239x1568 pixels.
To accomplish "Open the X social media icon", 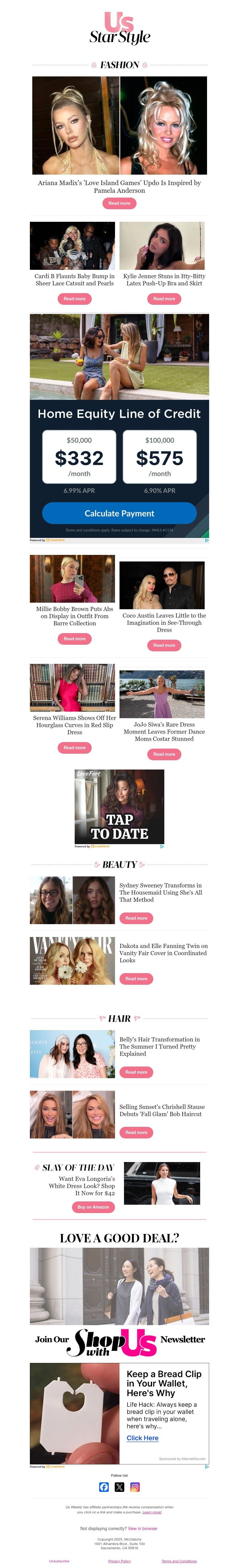I will click(x=119, y=1487).
